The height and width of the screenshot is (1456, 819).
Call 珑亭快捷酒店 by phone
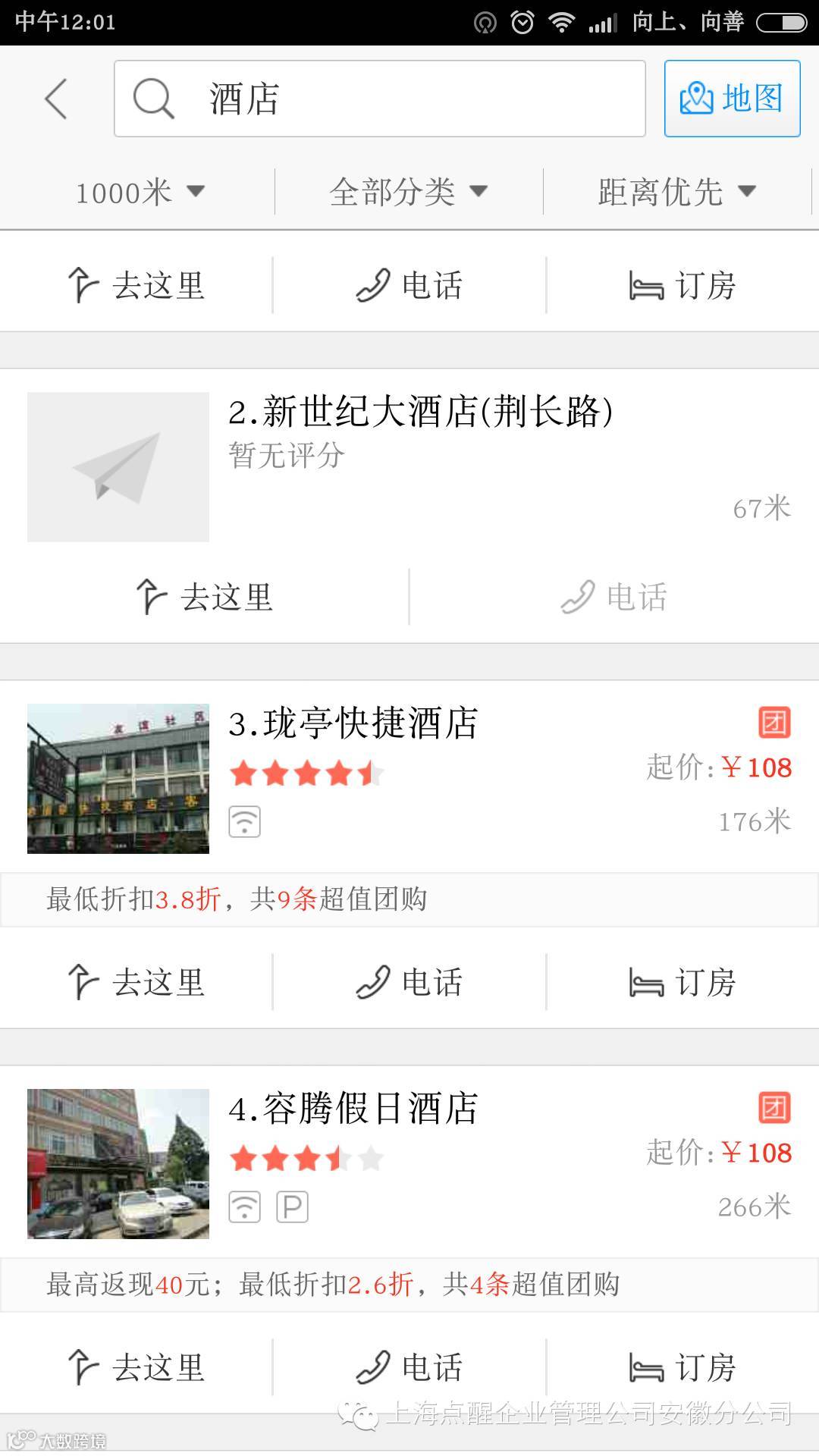tap(409, 983)
